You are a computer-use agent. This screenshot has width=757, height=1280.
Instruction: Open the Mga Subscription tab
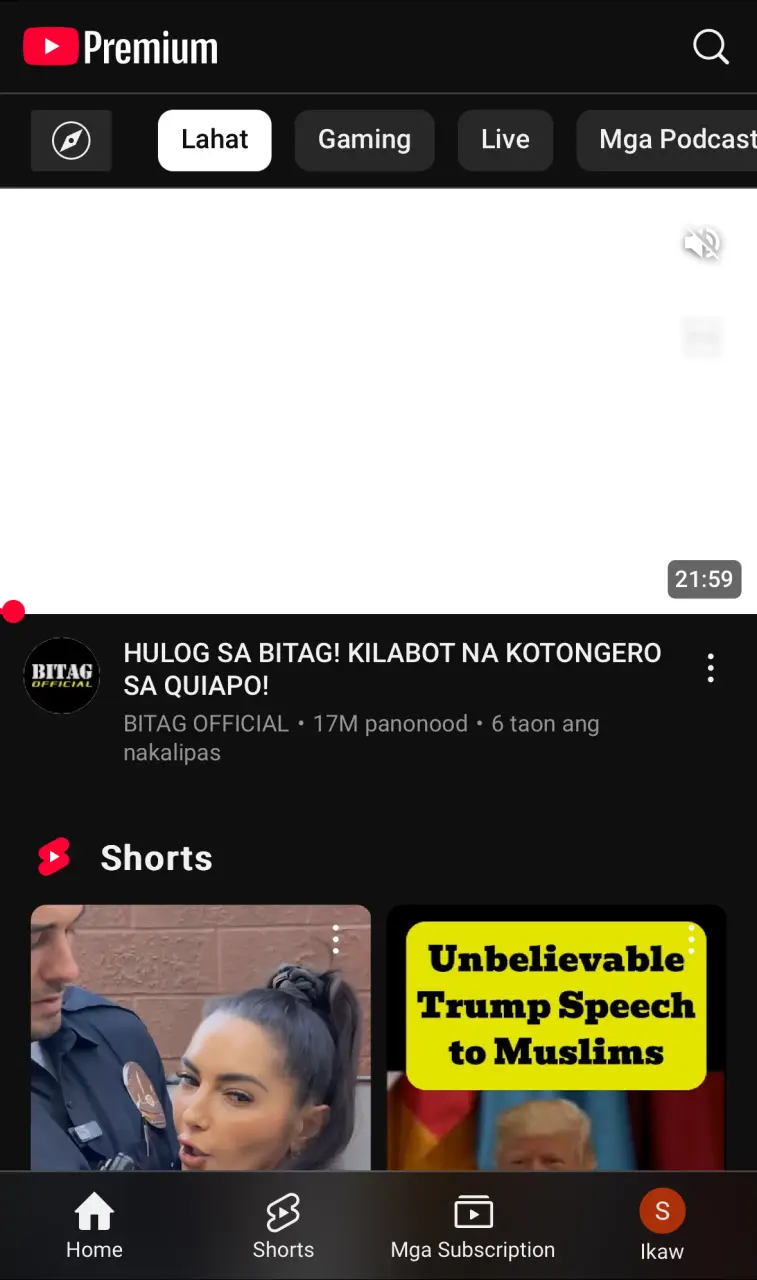point(473,1227)
